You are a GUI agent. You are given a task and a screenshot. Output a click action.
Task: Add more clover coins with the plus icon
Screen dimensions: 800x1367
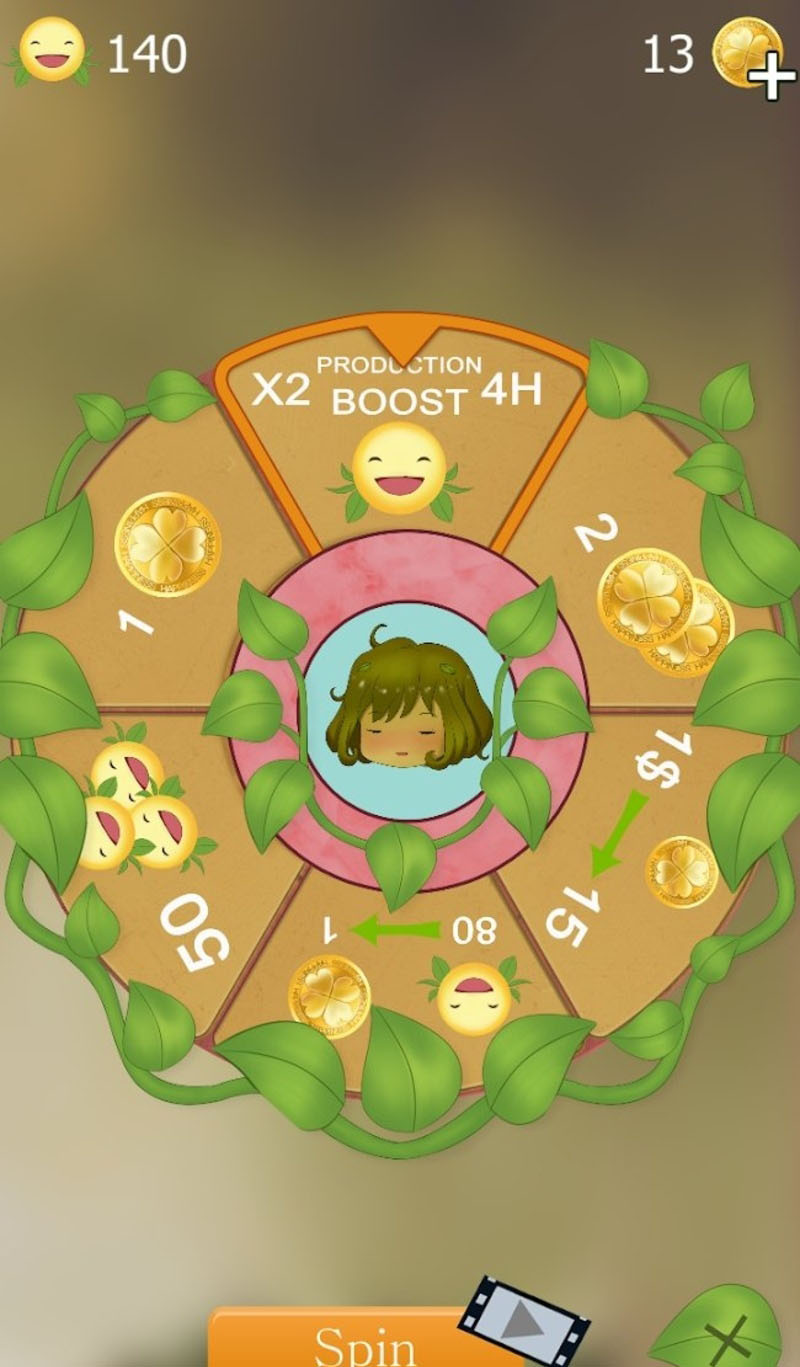click(x=773, y=75)
